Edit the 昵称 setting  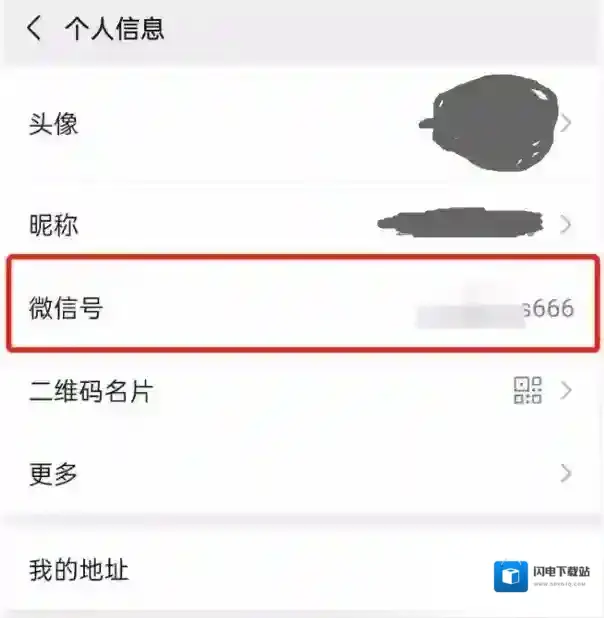click(300, 225)
